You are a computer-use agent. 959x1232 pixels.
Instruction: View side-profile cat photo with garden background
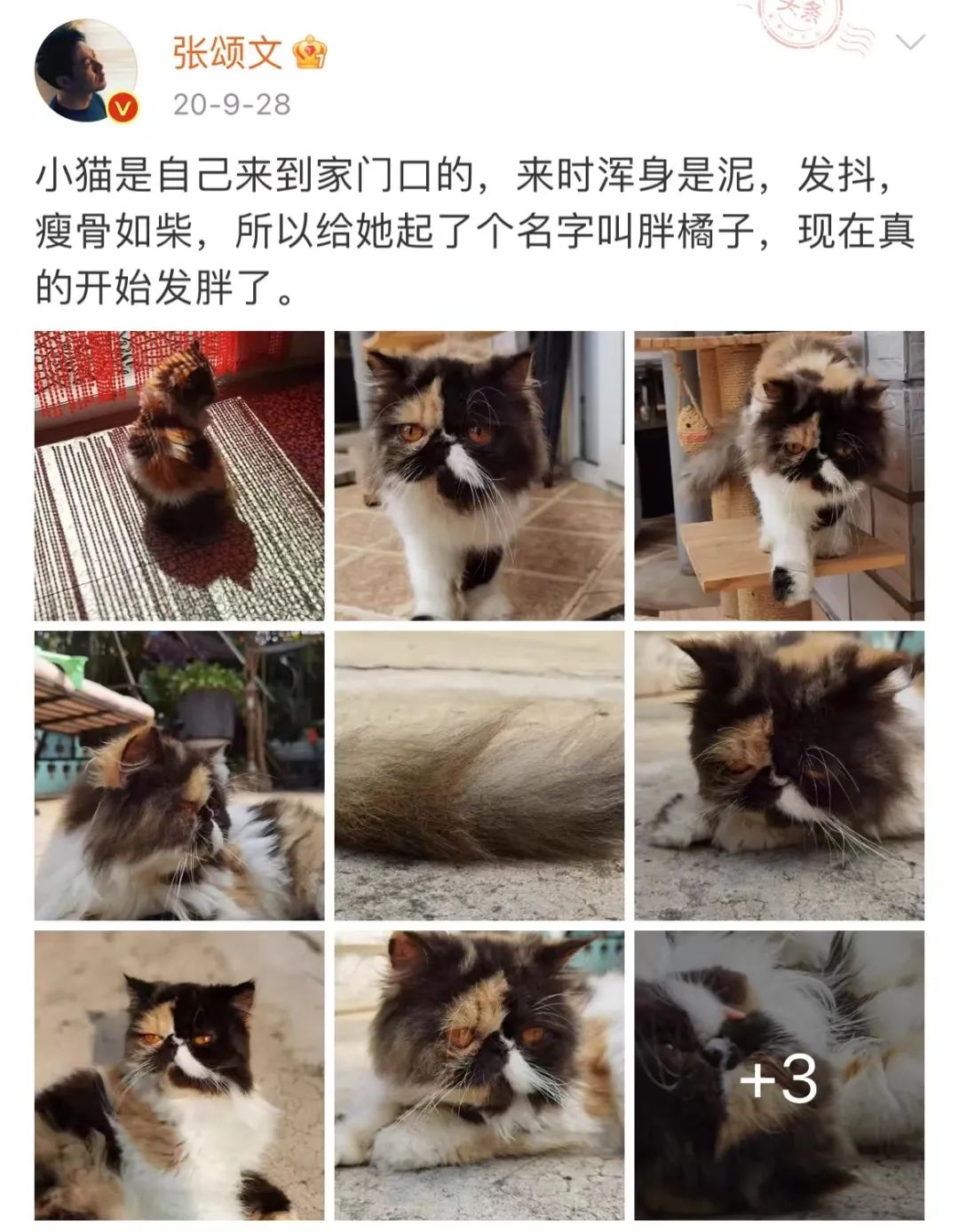click(x=179, y=775)
